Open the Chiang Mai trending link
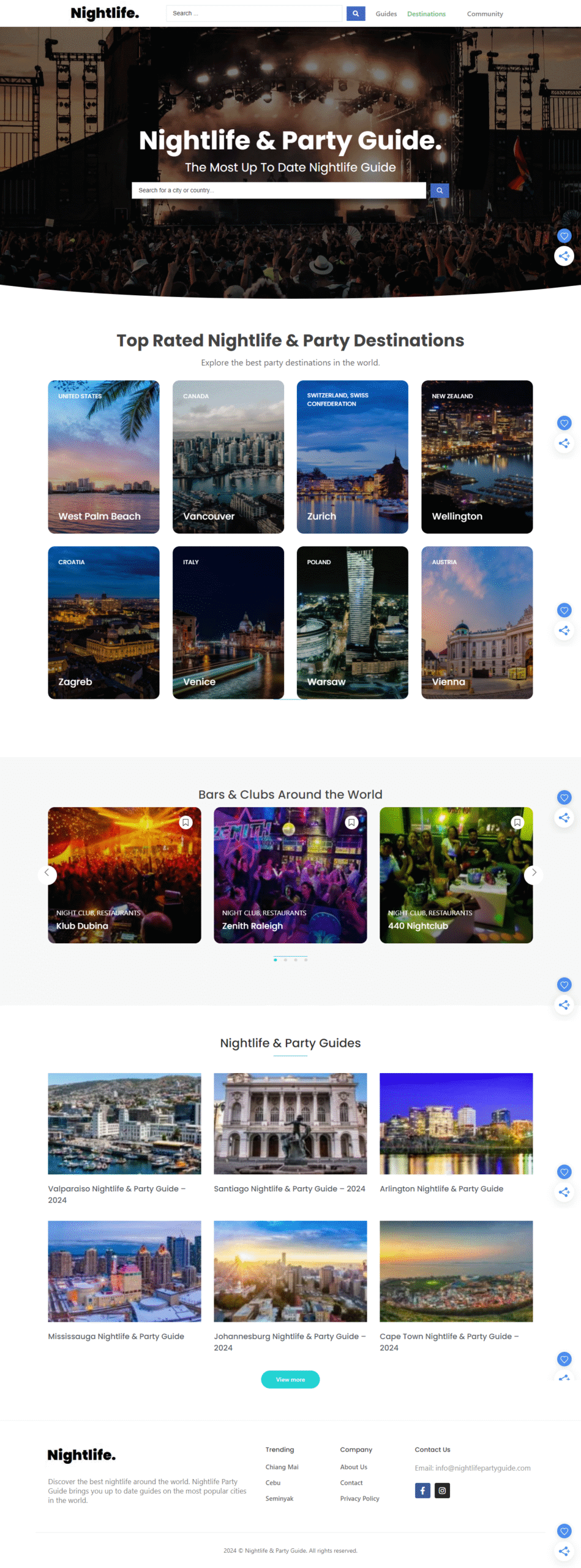Image resolution: width=581 pixels, height=1568 pixels. click(282, 1467)
